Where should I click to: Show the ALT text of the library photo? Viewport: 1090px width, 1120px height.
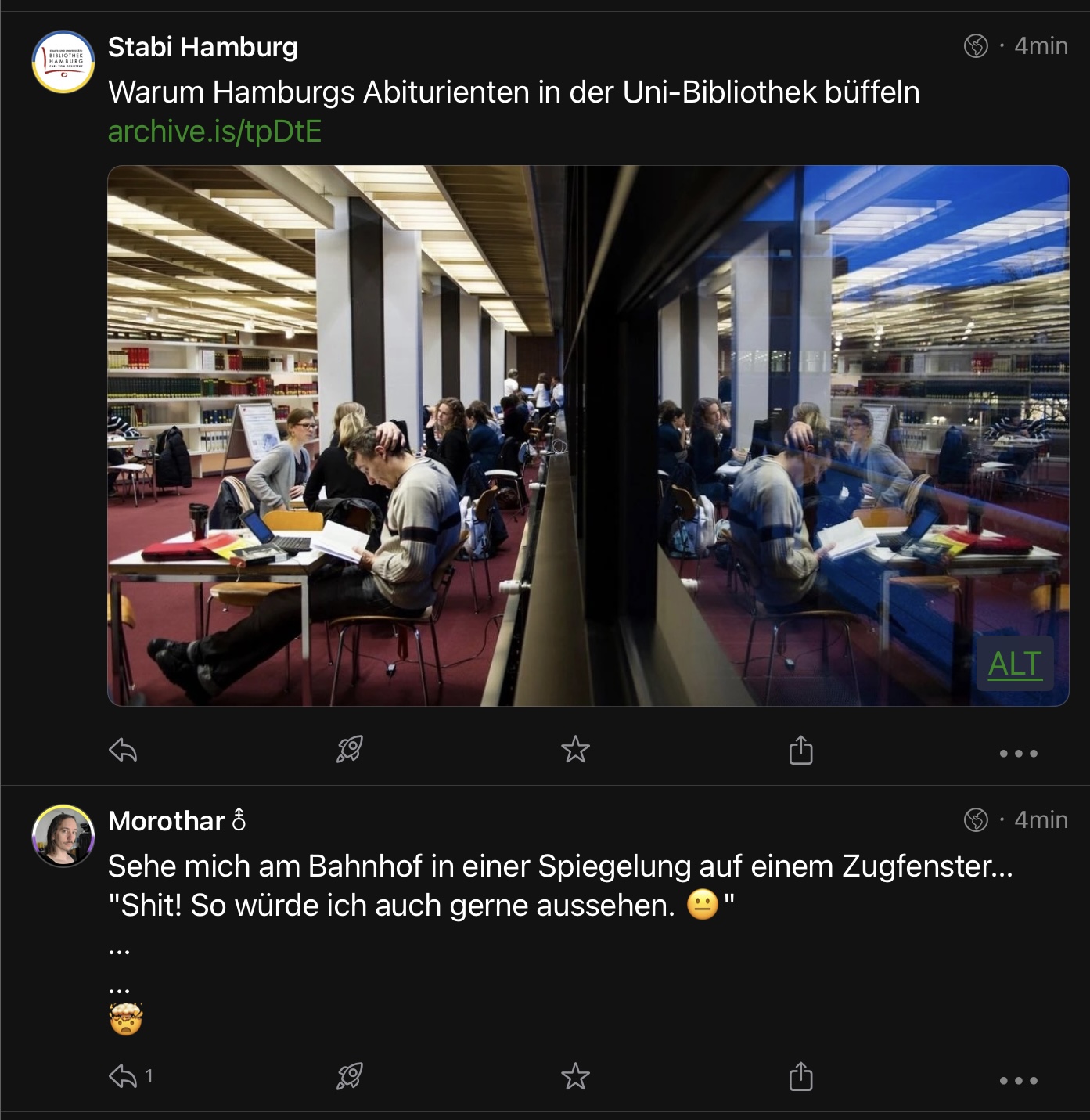coord(1014,664)
